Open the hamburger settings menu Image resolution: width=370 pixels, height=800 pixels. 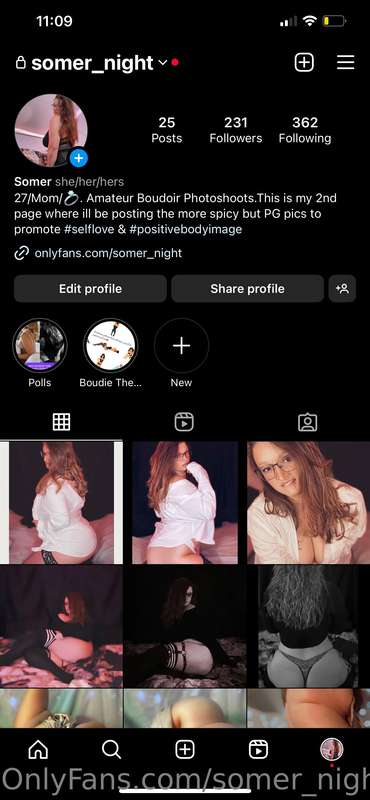[x=346, y=62]
